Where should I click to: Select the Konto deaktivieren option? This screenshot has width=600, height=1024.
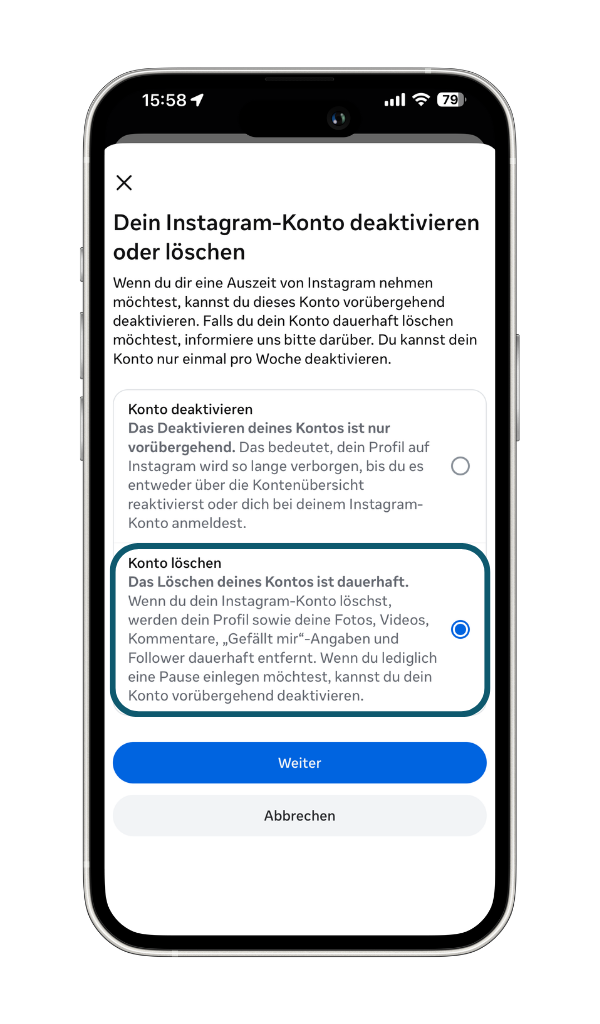coord(459,466)
